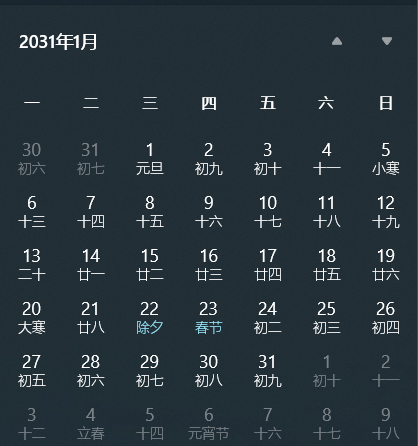Pick January 18 (廿五)
Viewport: 418px width, 446px height.
point(327,265)
